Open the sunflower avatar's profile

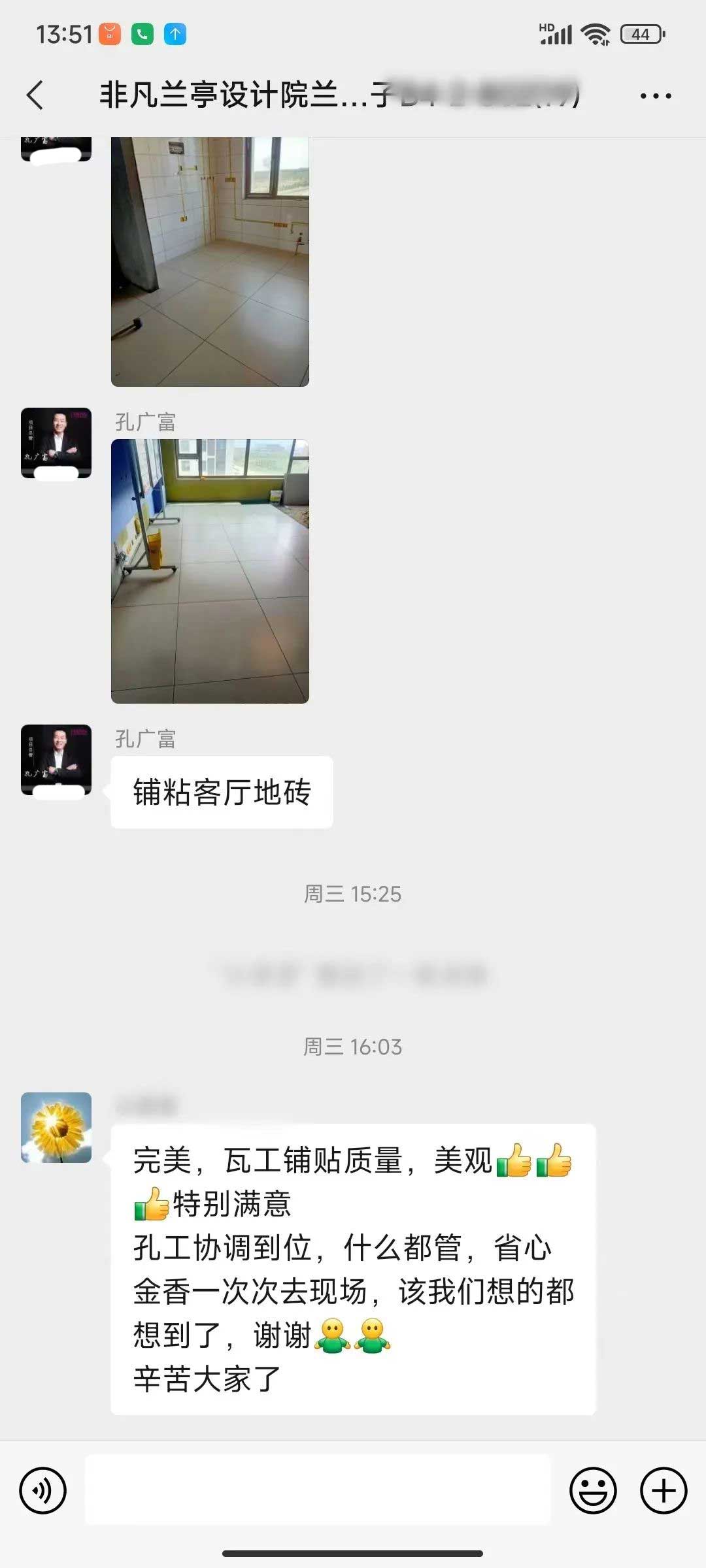pyautogui.click(x=56, y=1128)
